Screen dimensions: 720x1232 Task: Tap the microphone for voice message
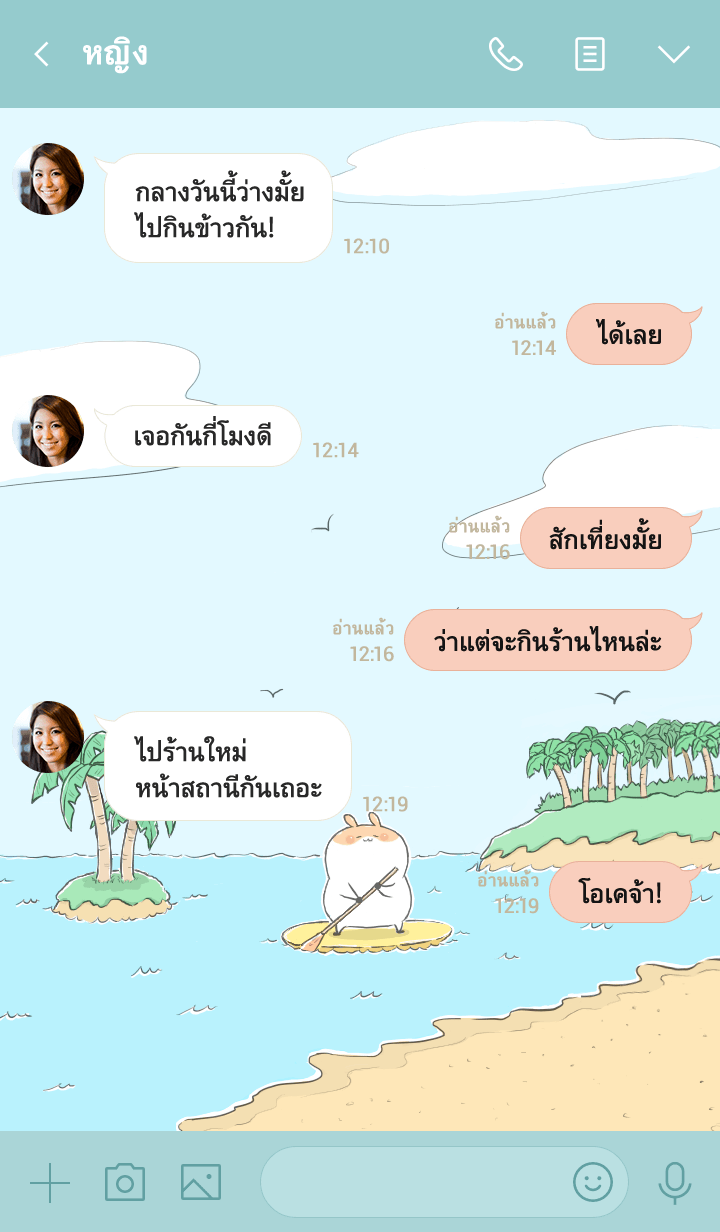(x=675, y=1183)
